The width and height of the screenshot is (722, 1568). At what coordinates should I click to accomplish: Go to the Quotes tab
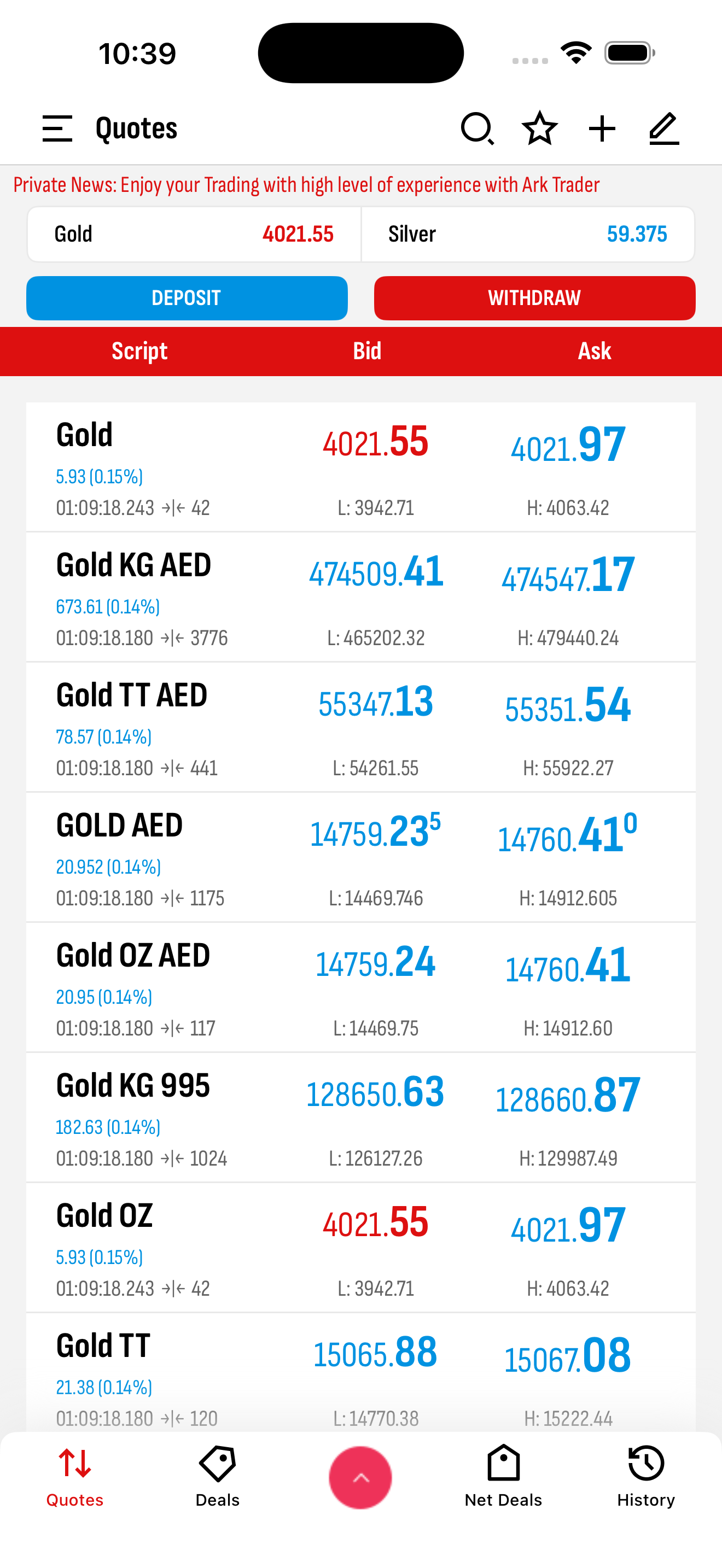click(x=75, y=1477)
